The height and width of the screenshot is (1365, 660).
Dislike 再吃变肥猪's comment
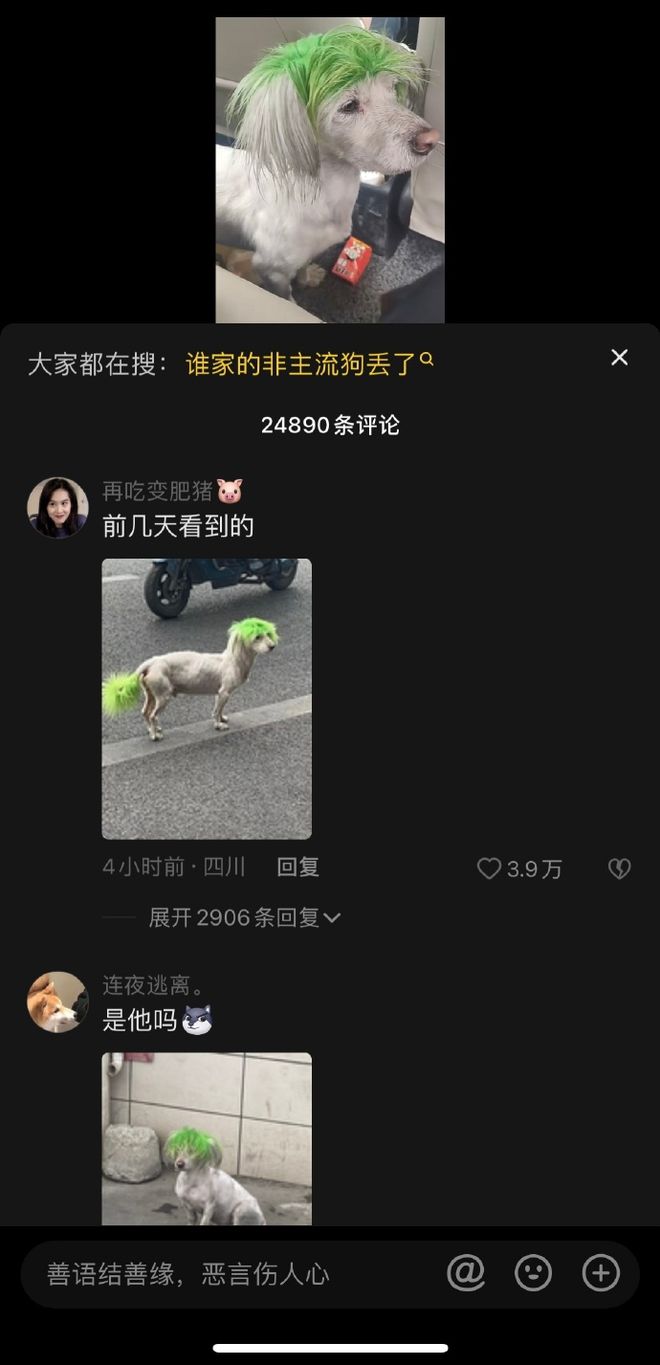tap(619, 869)
